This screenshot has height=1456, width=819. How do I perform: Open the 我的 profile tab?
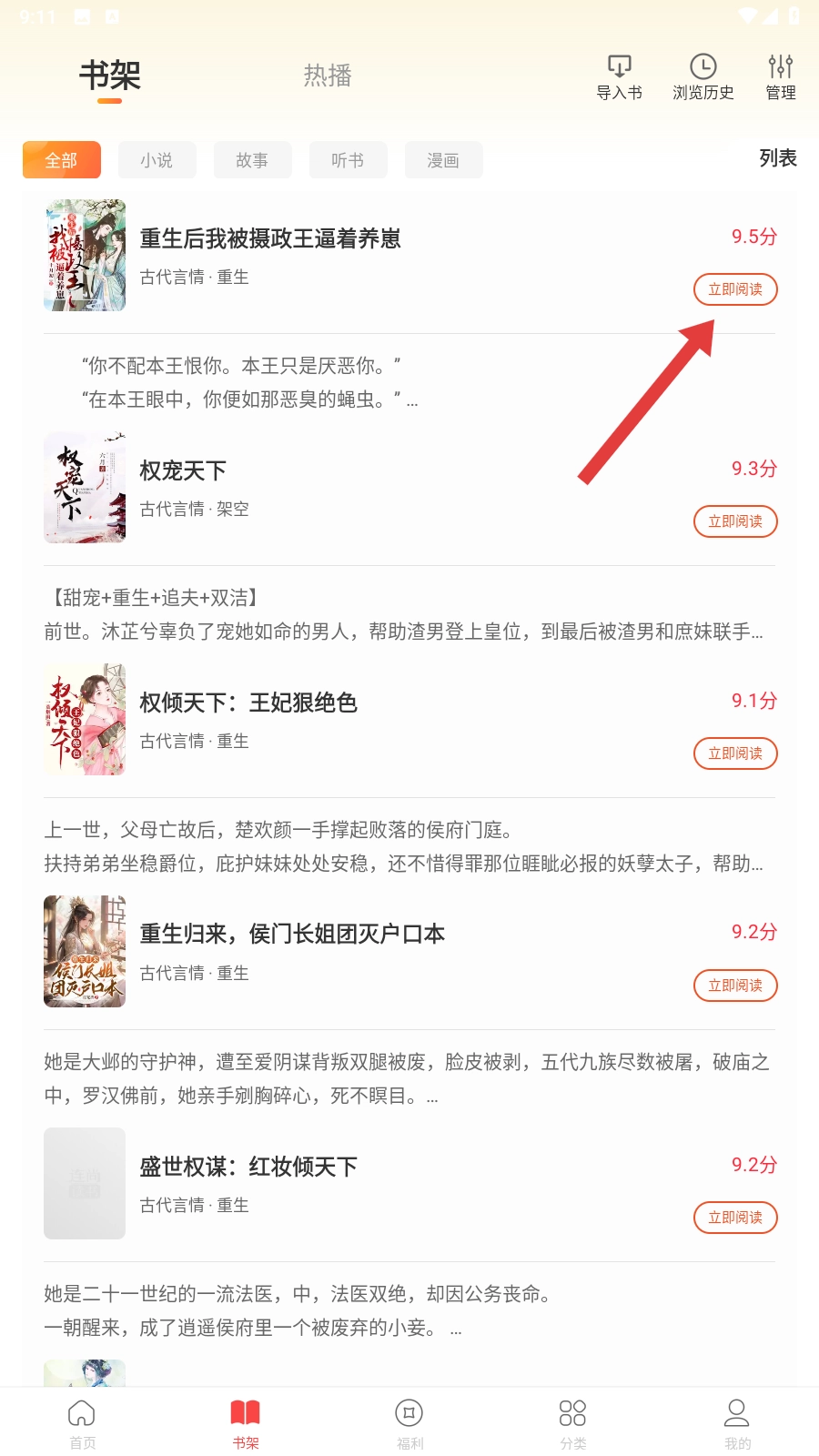[x=736, y=1422]
